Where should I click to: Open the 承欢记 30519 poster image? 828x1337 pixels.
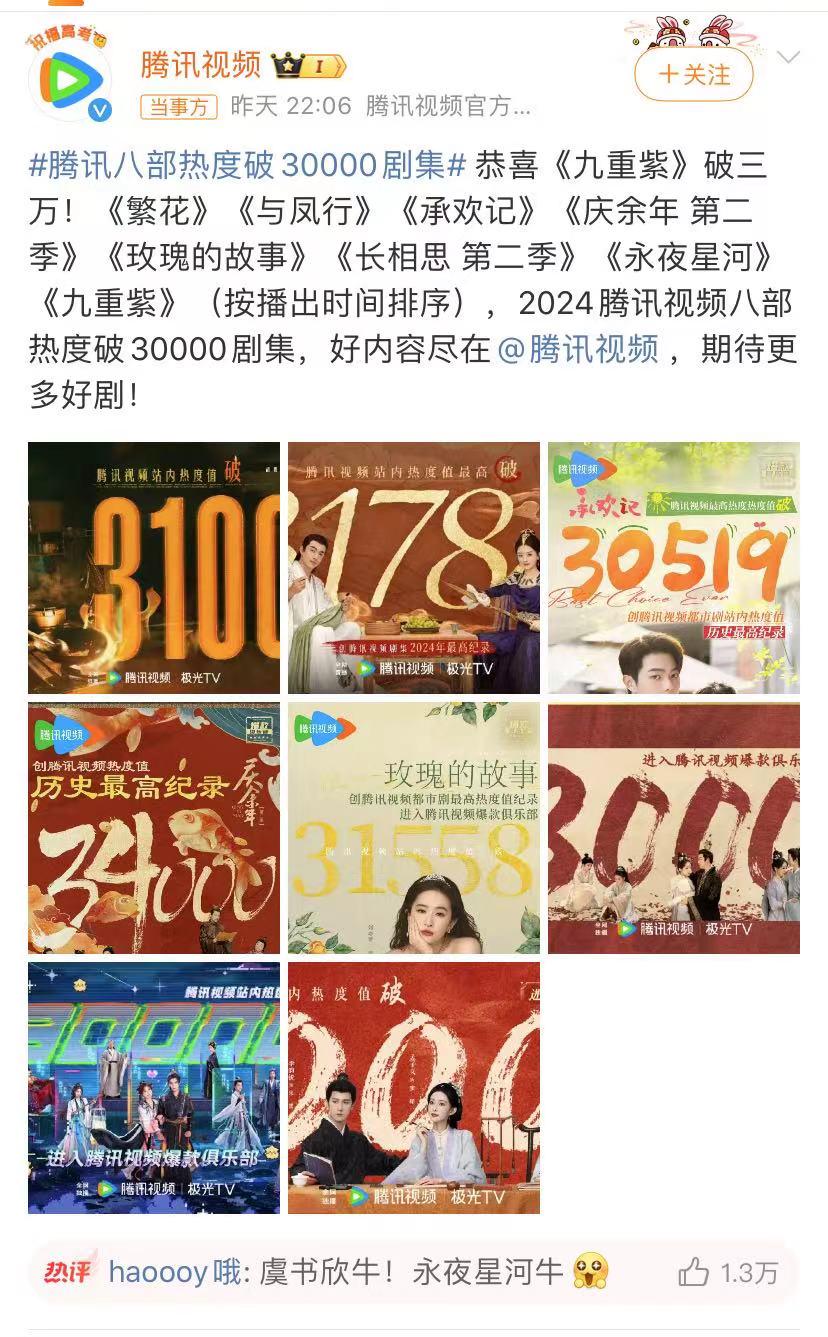673,568
